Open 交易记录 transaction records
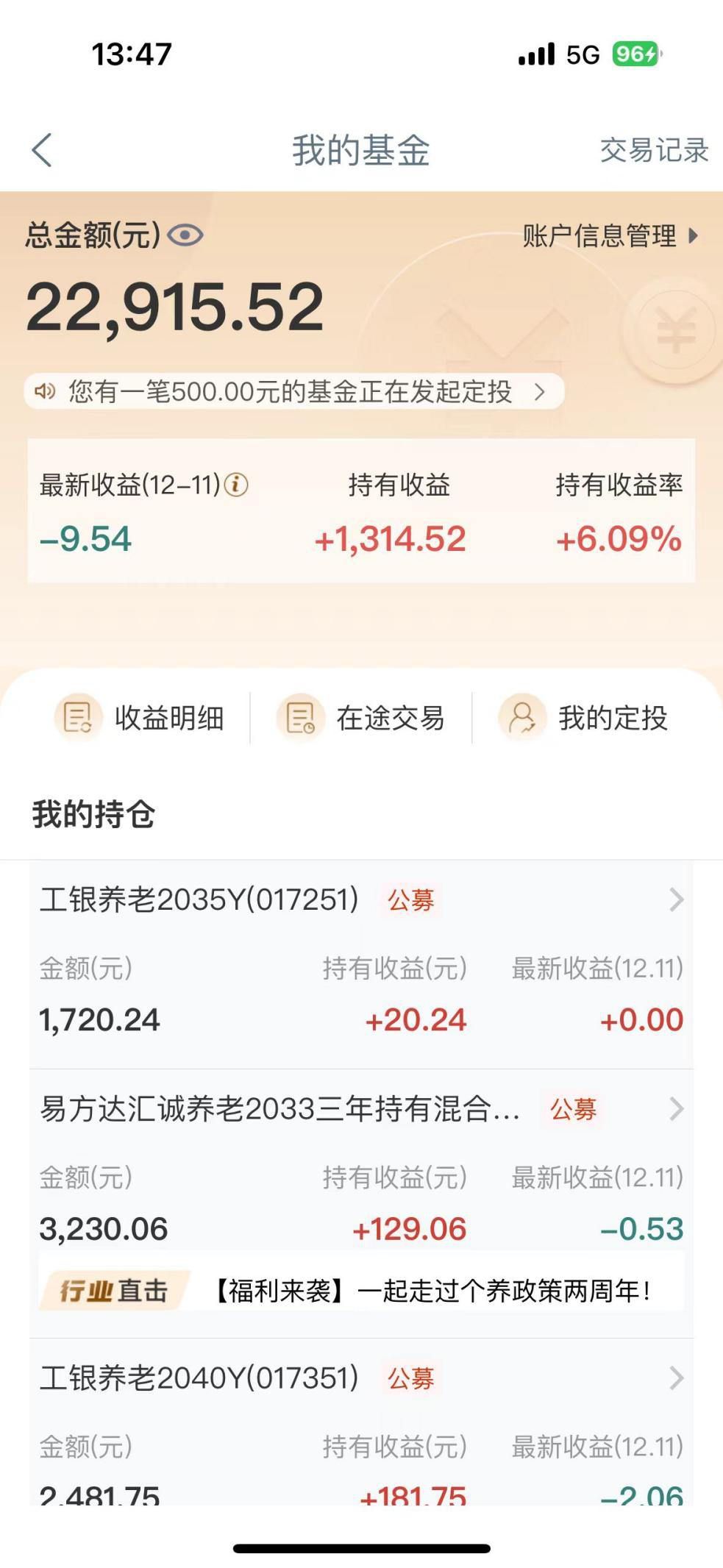Screen dimensions: 723x1568 tap(653, 150)
